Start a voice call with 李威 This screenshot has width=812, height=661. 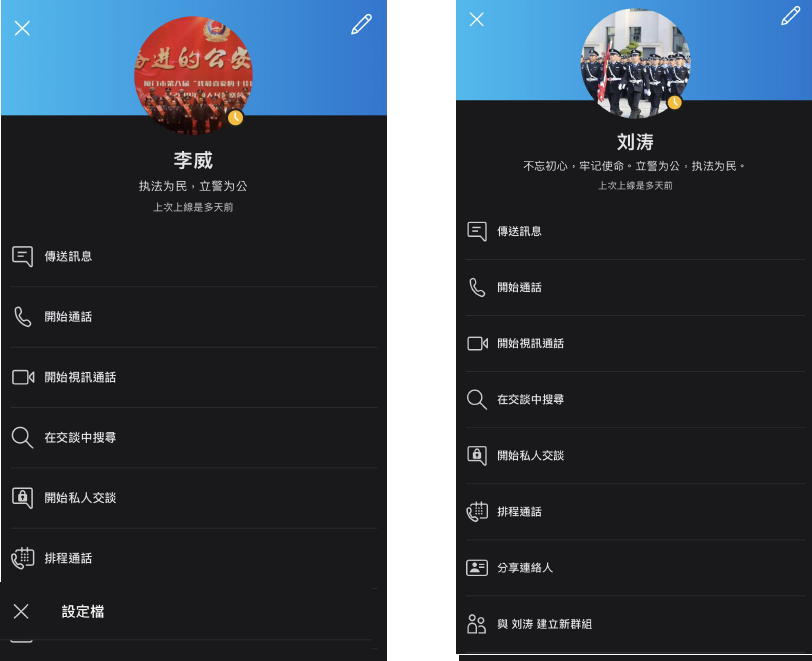(x=68, y=317)
